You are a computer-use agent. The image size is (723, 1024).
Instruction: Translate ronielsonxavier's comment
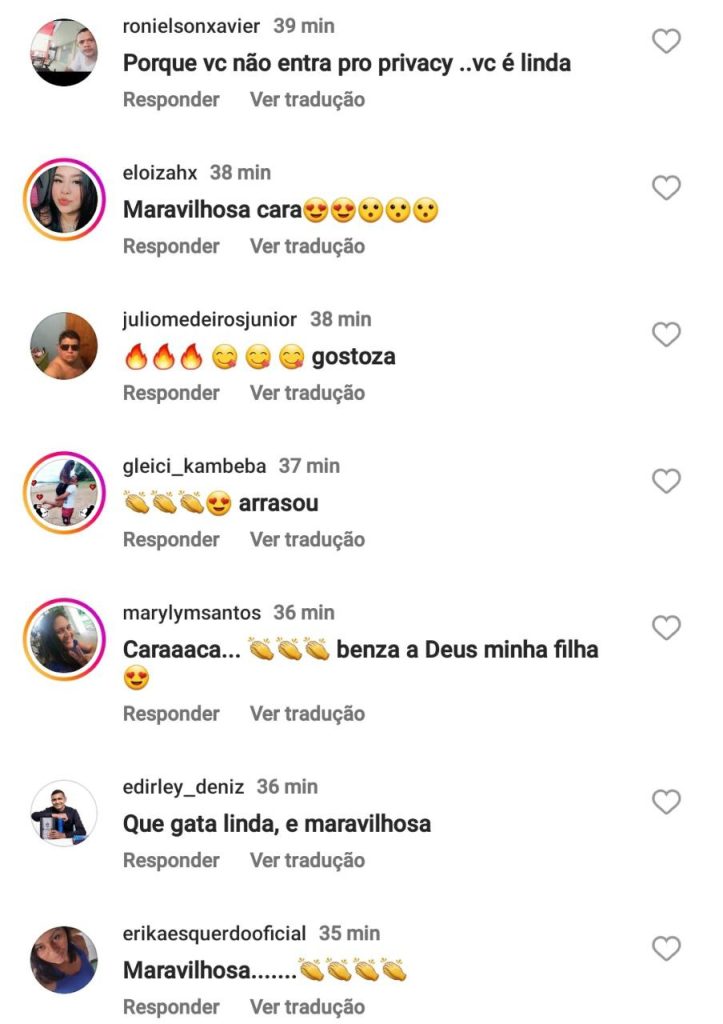click(307, 99)
